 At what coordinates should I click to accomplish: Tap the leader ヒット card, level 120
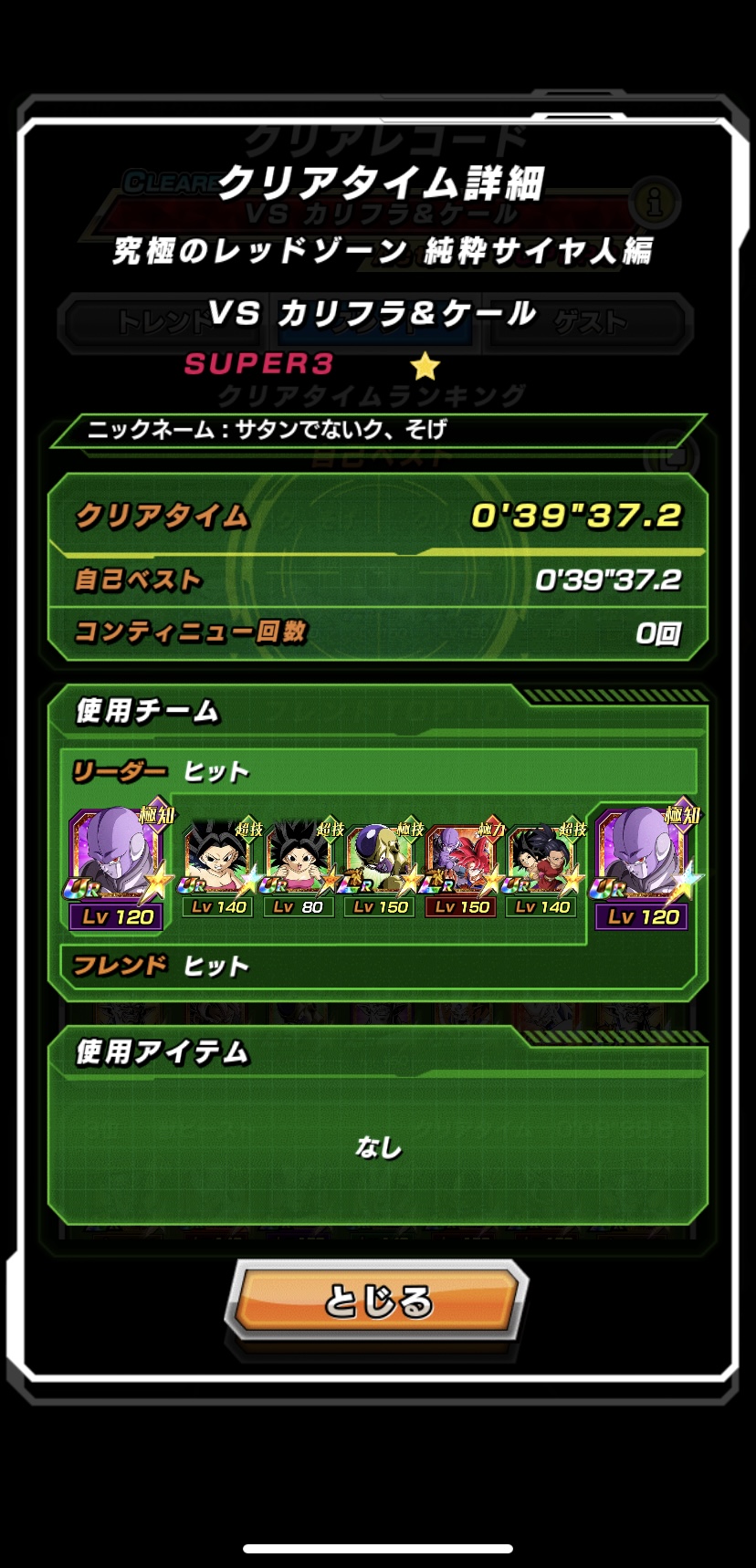(117, 868)
